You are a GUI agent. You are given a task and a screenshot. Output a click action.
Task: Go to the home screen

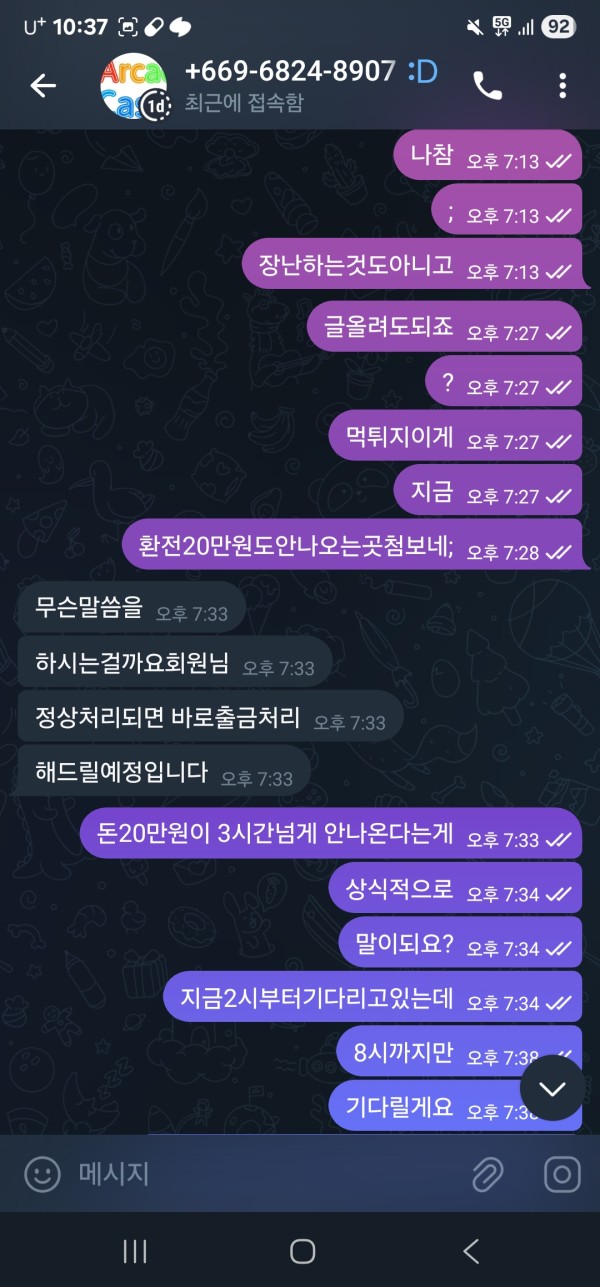pos(302,1250)
